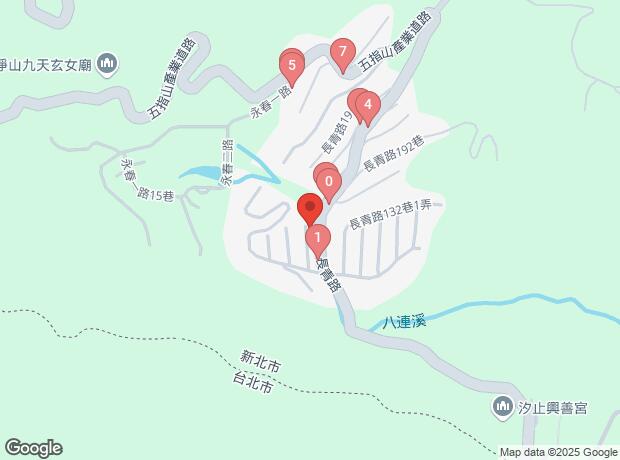Select map marker numbered 5
Viewport: 620px width, 460px height.
pos(291,68)
